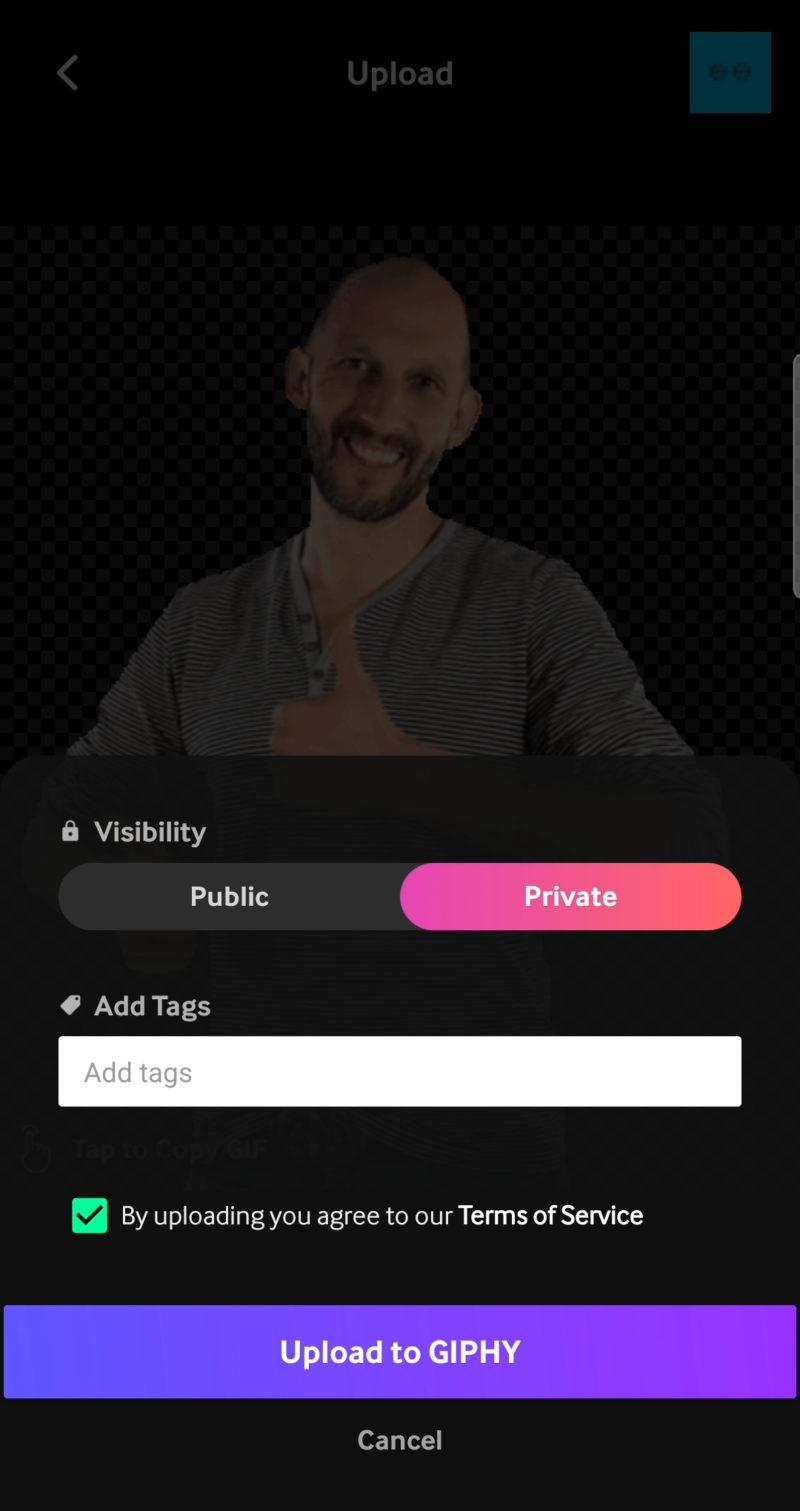Focus the Add tags field
The height and width of the screenshot is (1511, 800).
click(400, 1072)
